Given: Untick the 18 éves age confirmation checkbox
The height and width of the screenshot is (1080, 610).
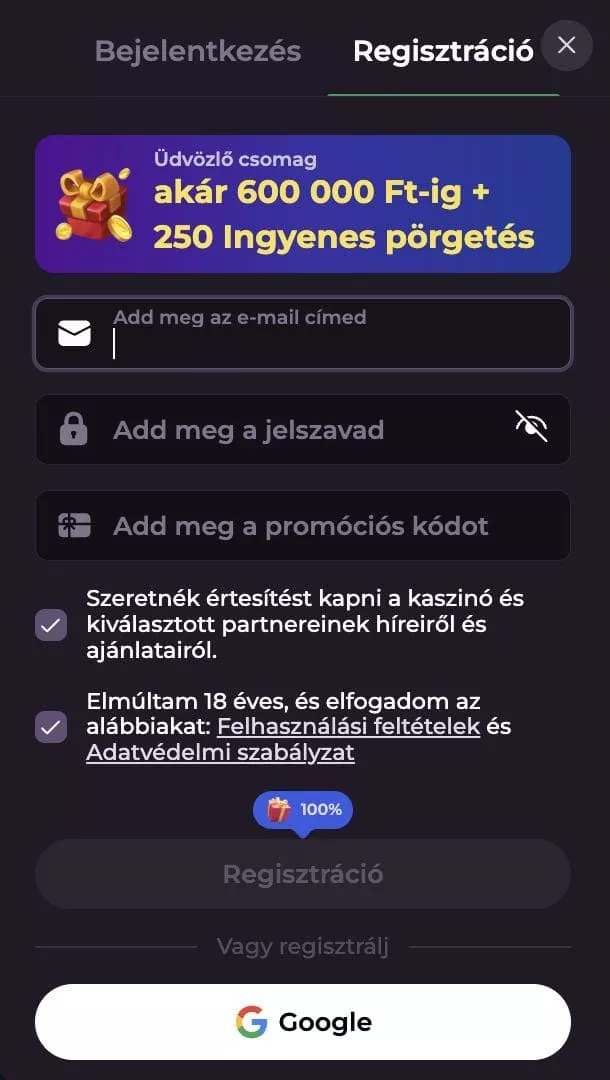Looking at the screenshot, I should point(51,726).
